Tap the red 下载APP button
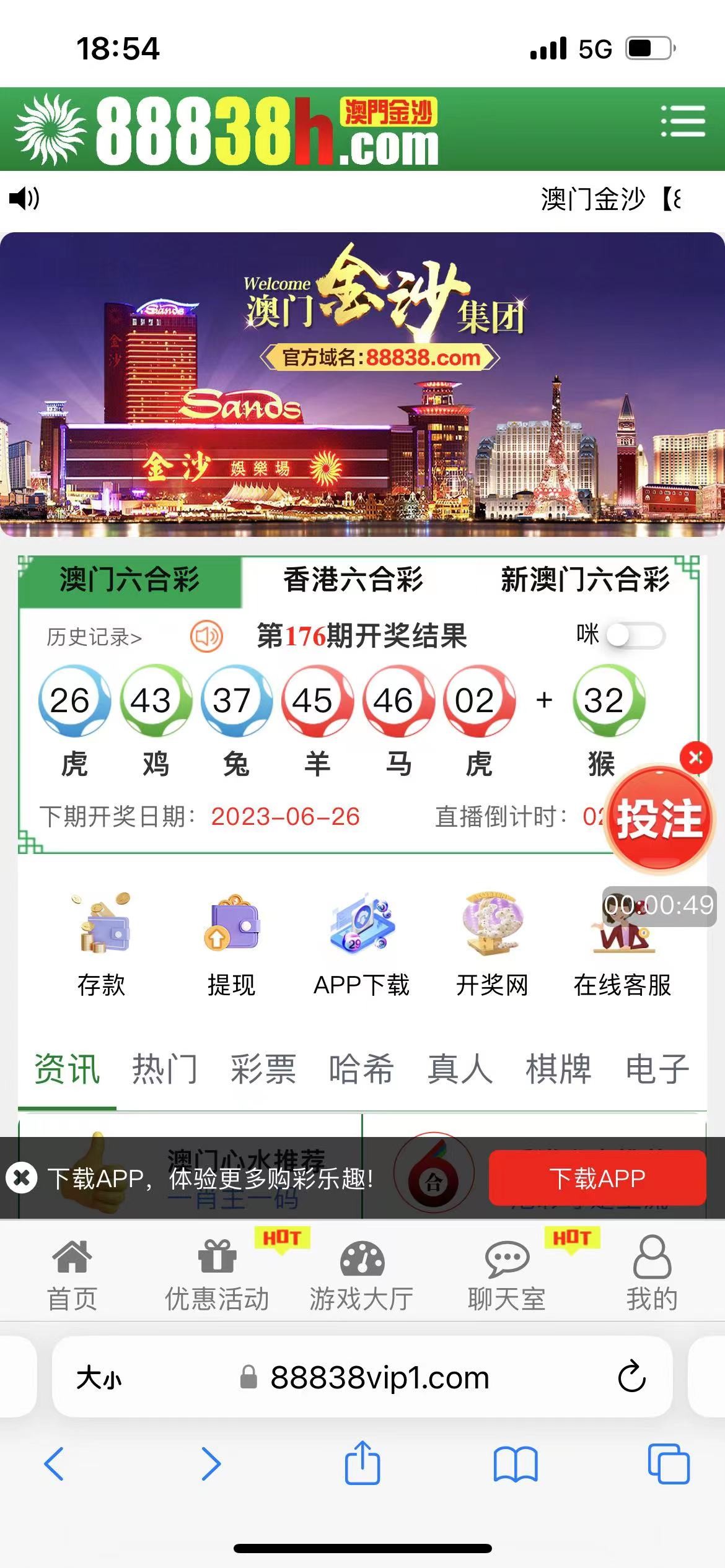This screenshot has height=1568, width=725. pos(597,1178)
